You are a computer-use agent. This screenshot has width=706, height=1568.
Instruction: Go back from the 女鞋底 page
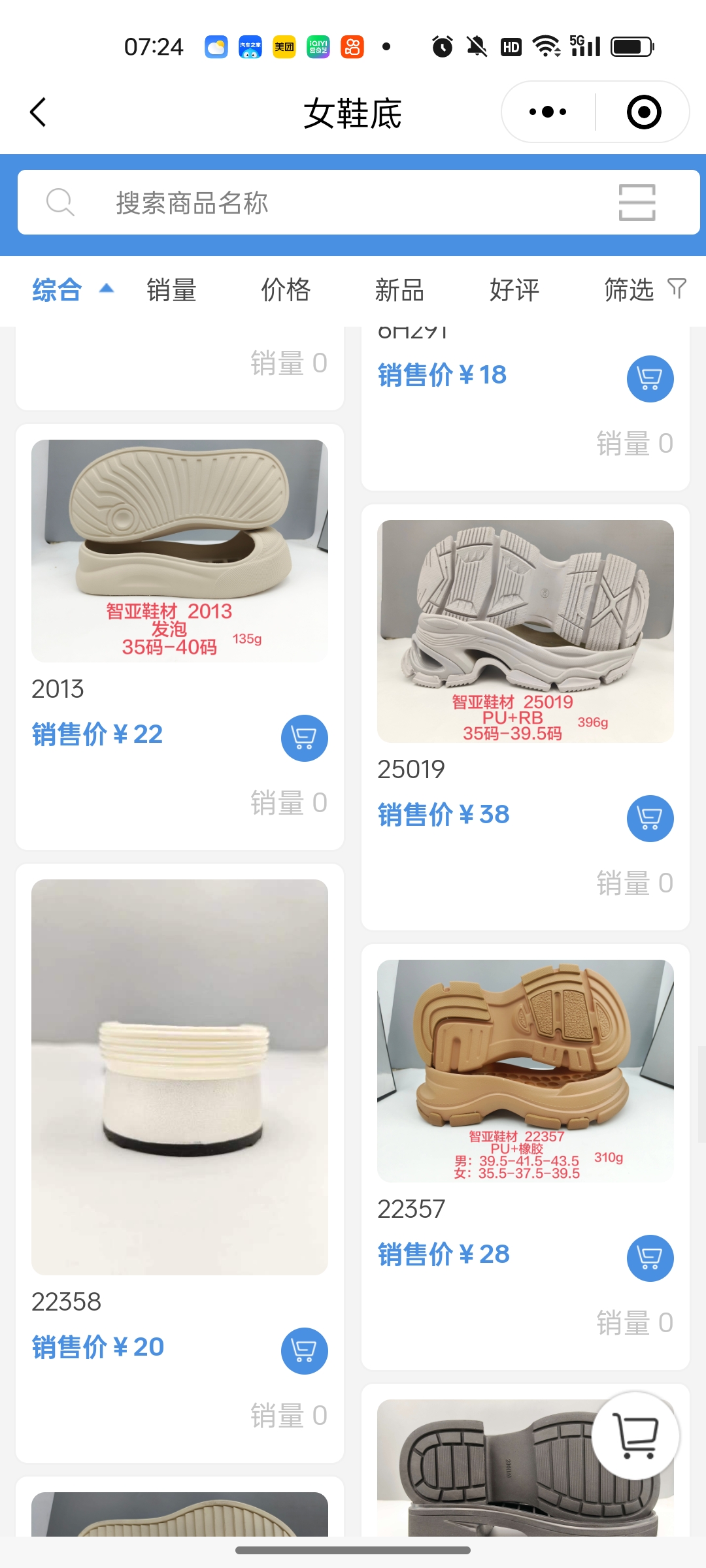coord(39,112)
